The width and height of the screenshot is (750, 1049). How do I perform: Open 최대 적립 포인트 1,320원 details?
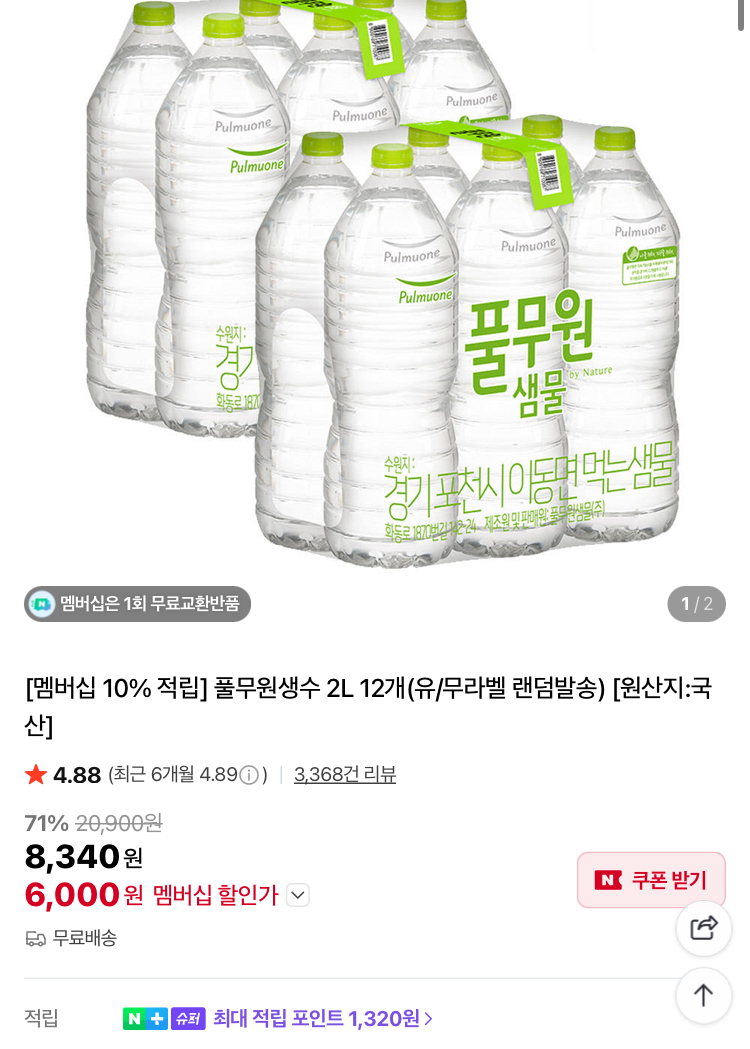(322, 1019)
